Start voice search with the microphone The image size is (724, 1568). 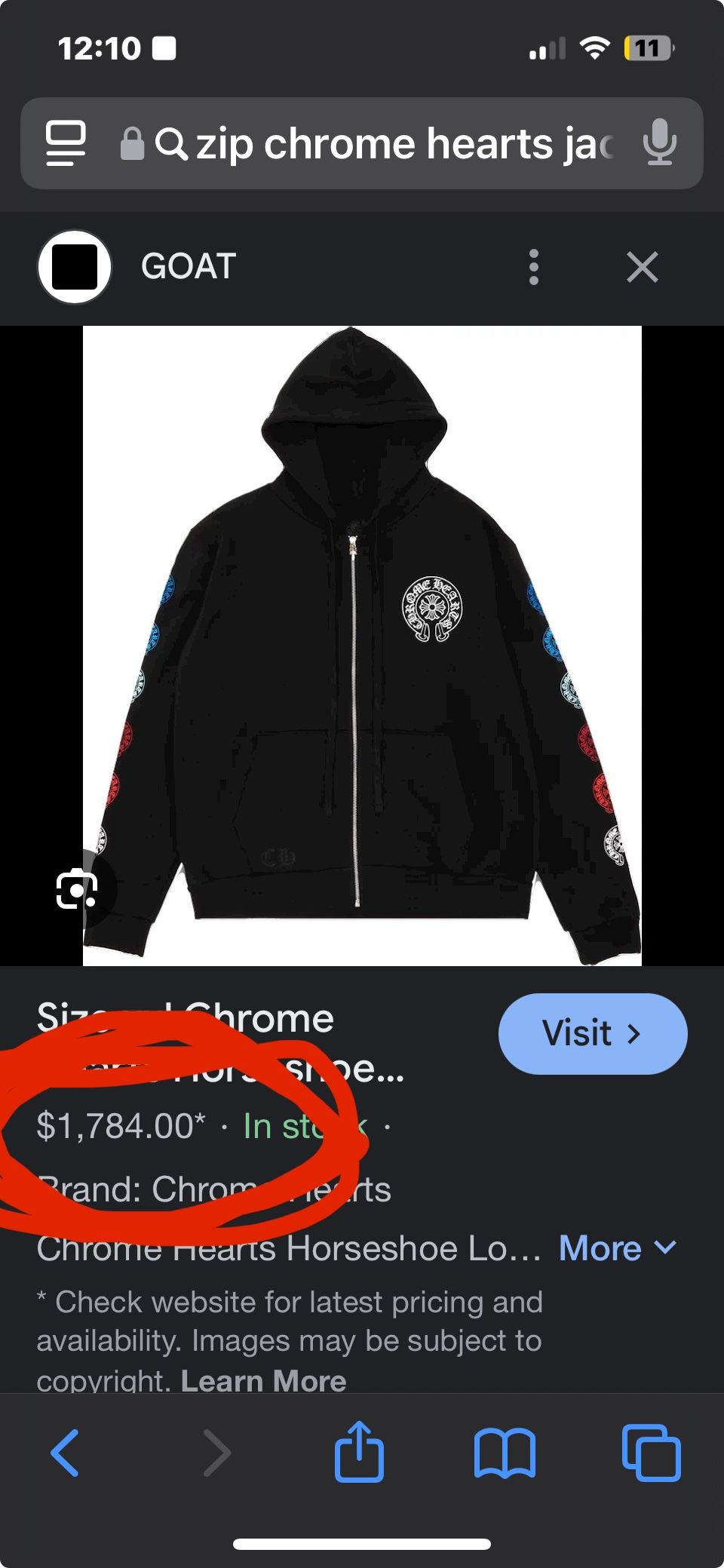[659, 143]
